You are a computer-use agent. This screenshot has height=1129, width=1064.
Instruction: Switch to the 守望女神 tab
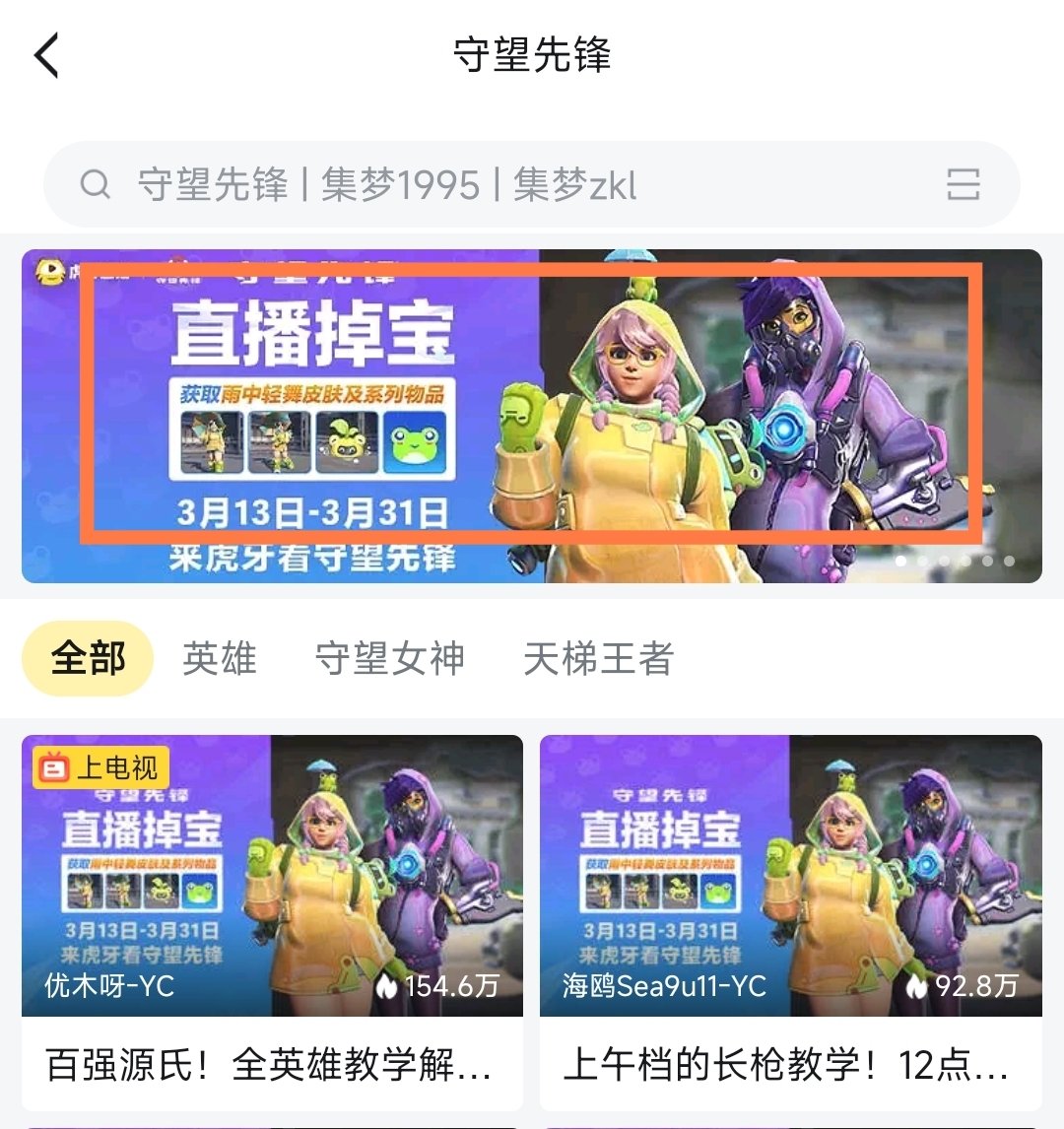[x=389, y=658]
